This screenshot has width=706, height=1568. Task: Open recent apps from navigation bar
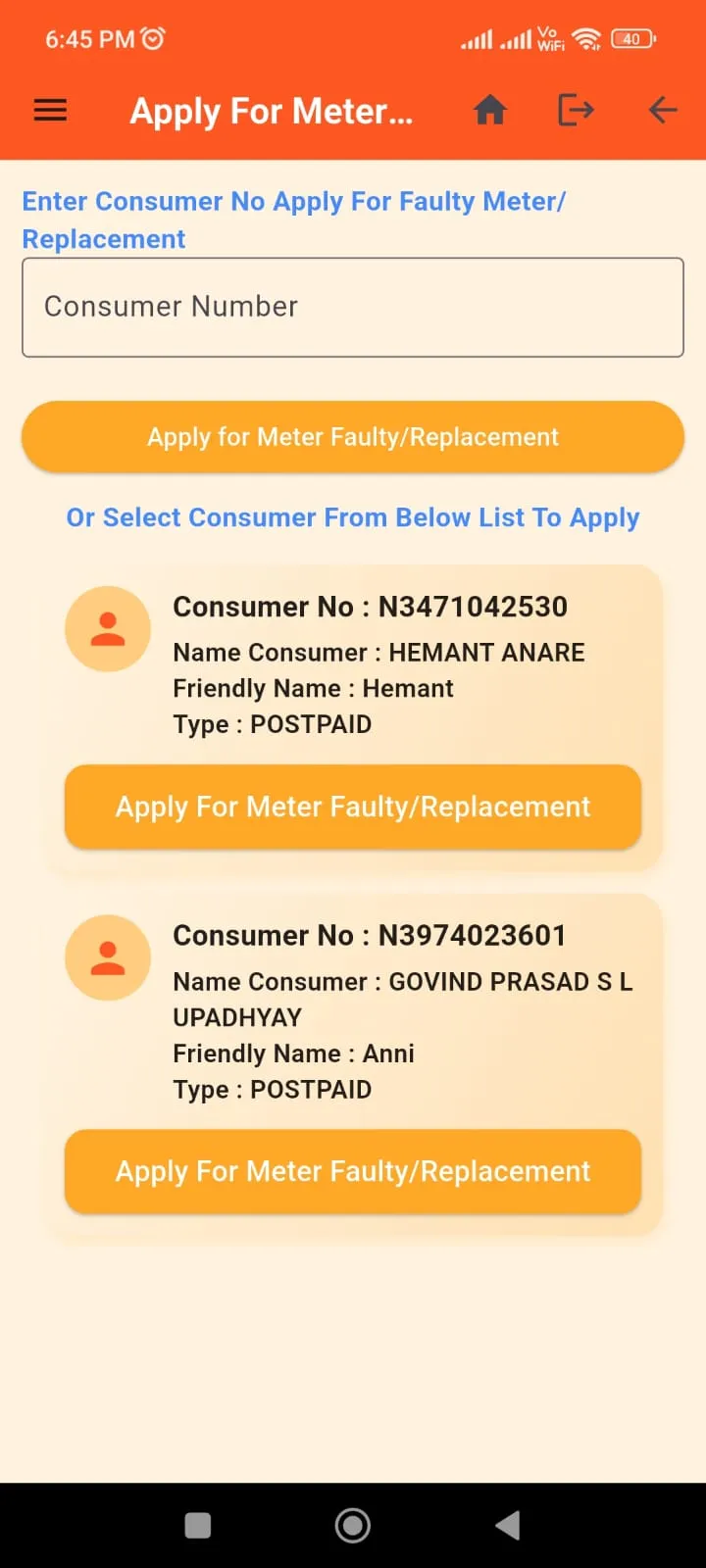(198, 1525)
